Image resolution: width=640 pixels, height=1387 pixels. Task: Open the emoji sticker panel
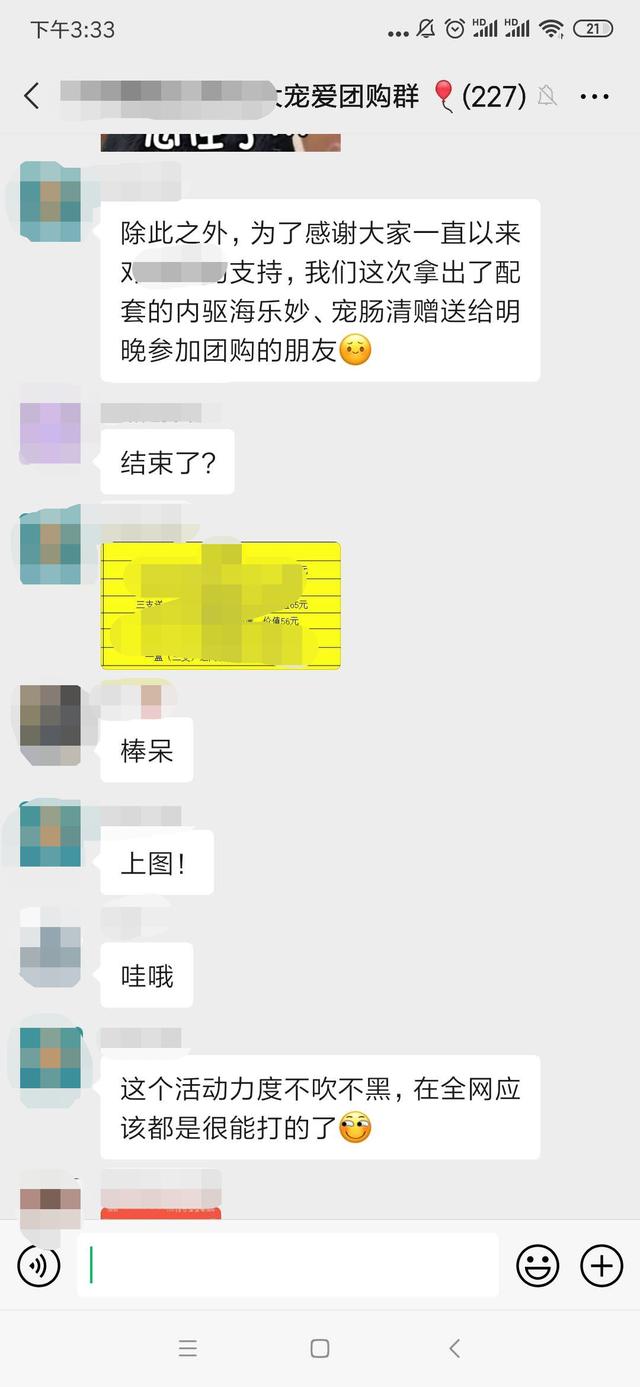click(538, 1267)
